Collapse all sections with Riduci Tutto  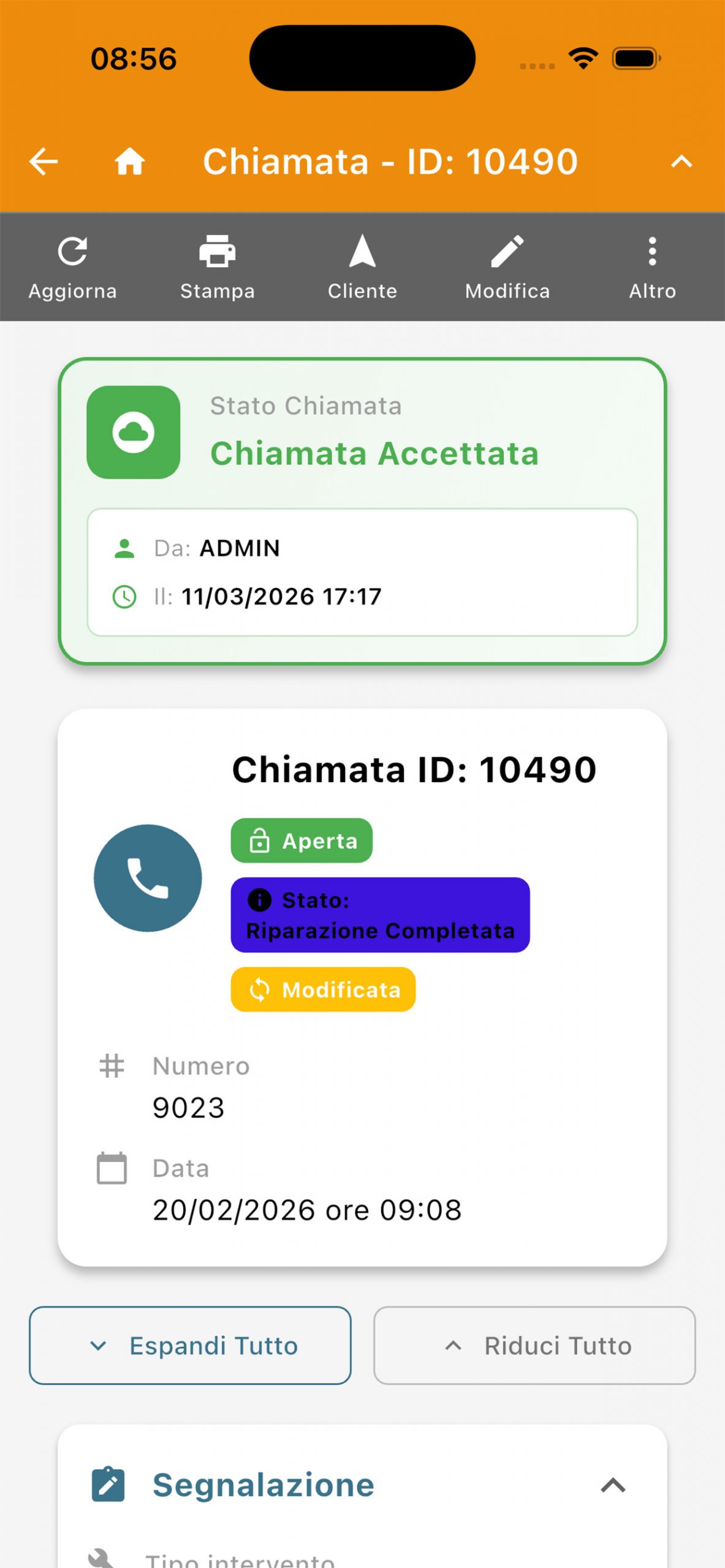point(534,1346)
